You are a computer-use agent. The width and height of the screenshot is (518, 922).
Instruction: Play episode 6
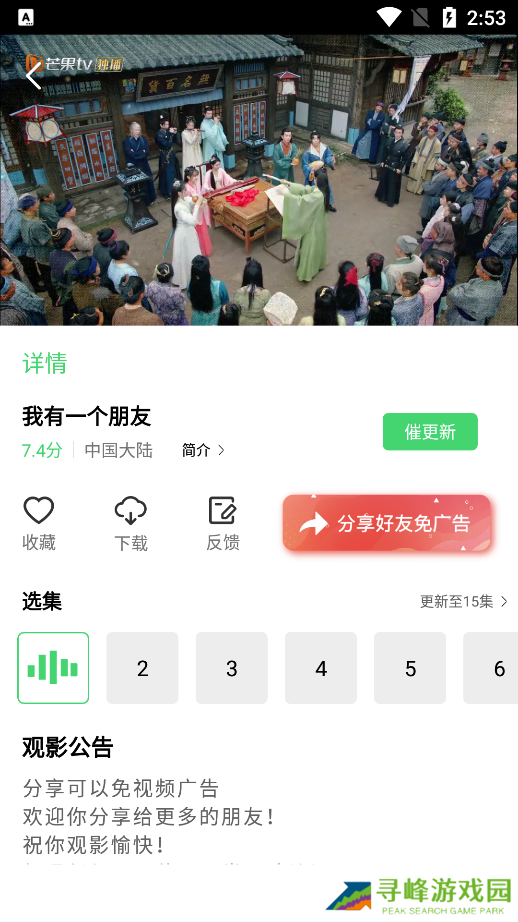[x=491, y=668]
